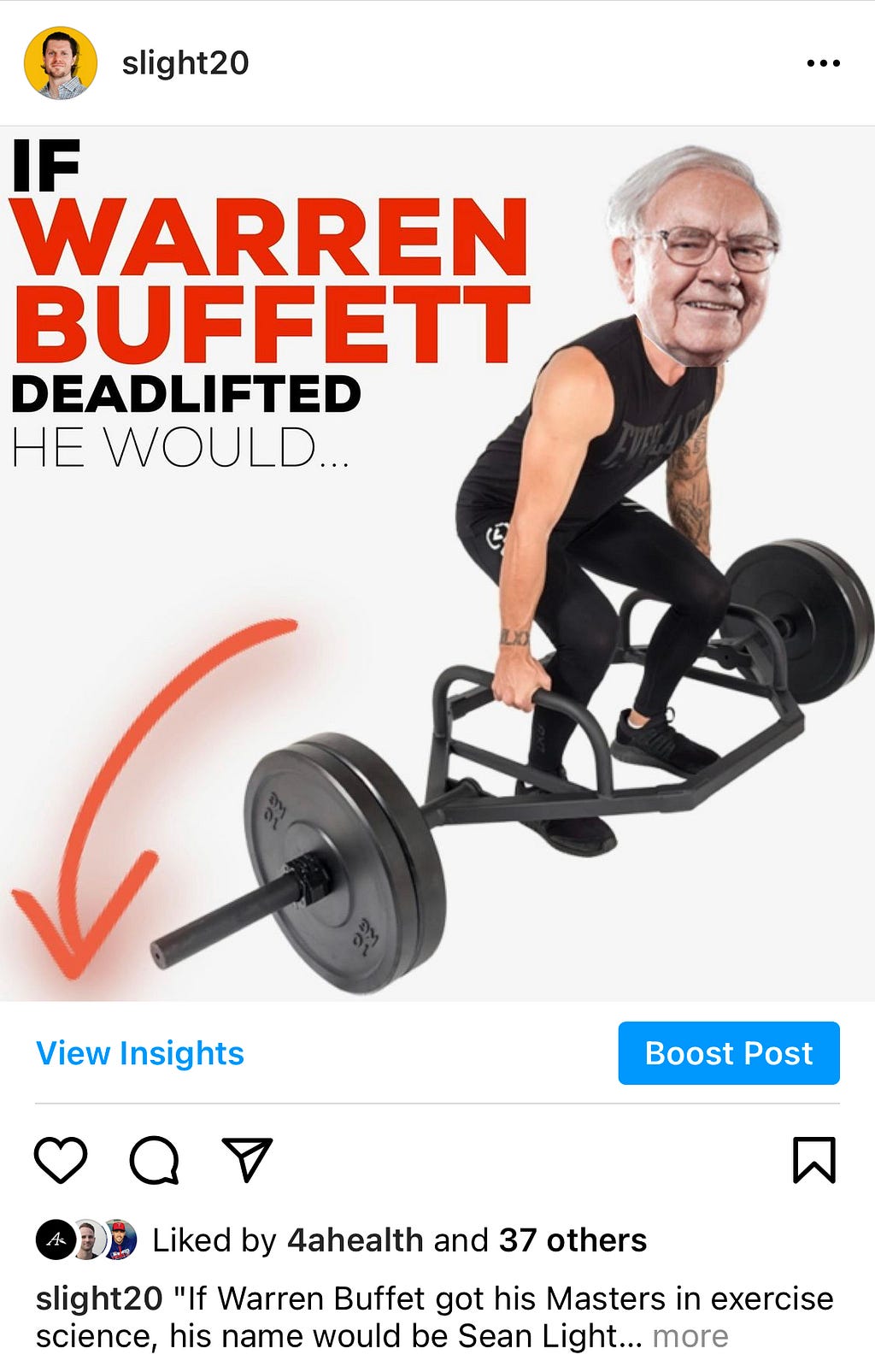Open slight20's profile picture
This screenshot has height=1372, width=875.
tap(60, 63)
